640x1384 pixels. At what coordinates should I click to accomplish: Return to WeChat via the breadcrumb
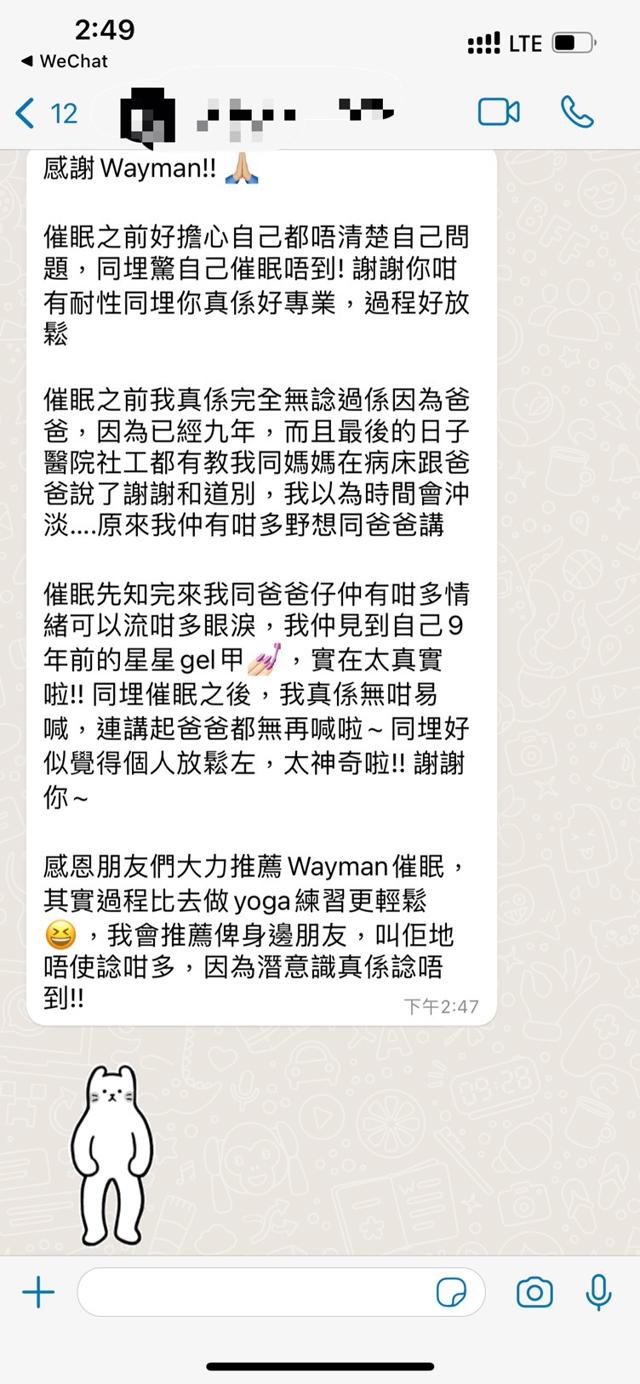coord(62,61)
